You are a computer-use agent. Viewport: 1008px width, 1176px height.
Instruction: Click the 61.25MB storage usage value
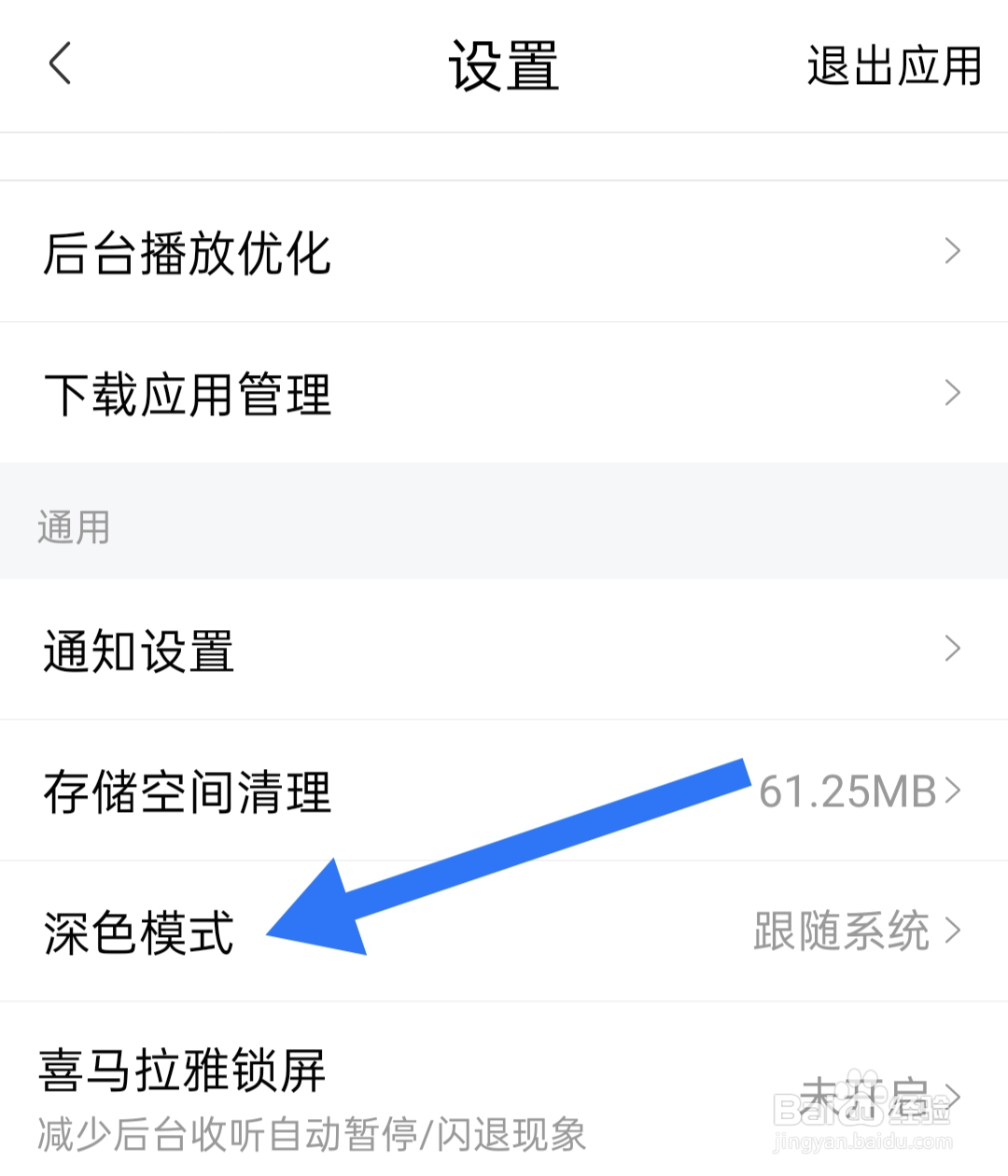coord(849,791)
